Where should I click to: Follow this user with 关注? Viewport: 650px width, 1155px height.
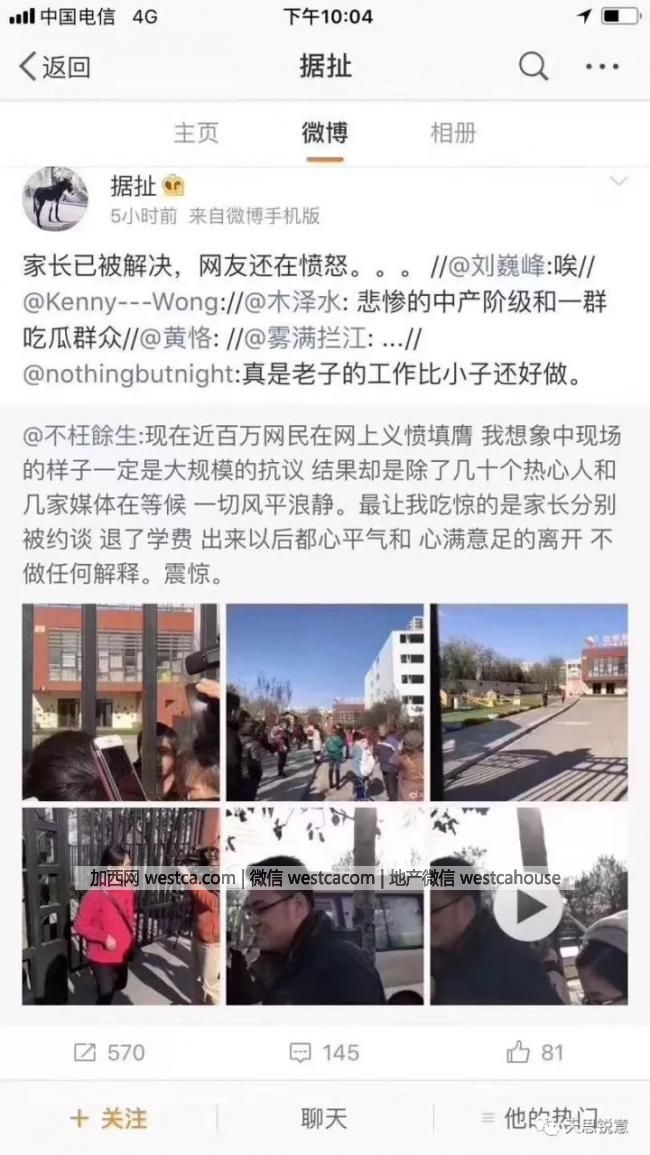tap(109, 1118)
